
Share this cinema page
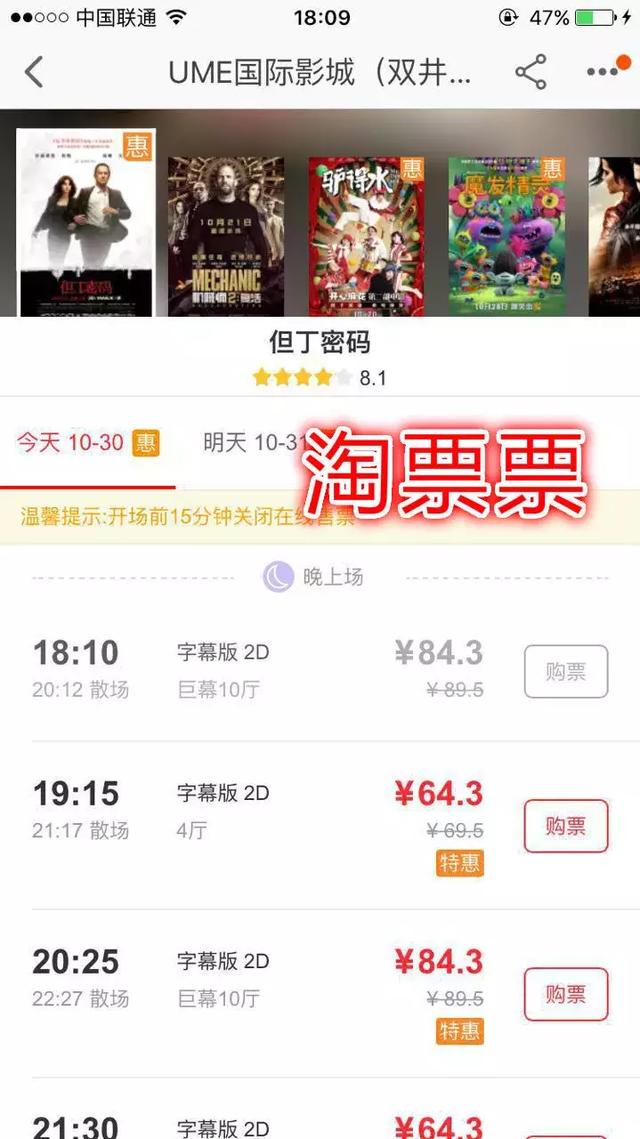[x=530, y=71]
